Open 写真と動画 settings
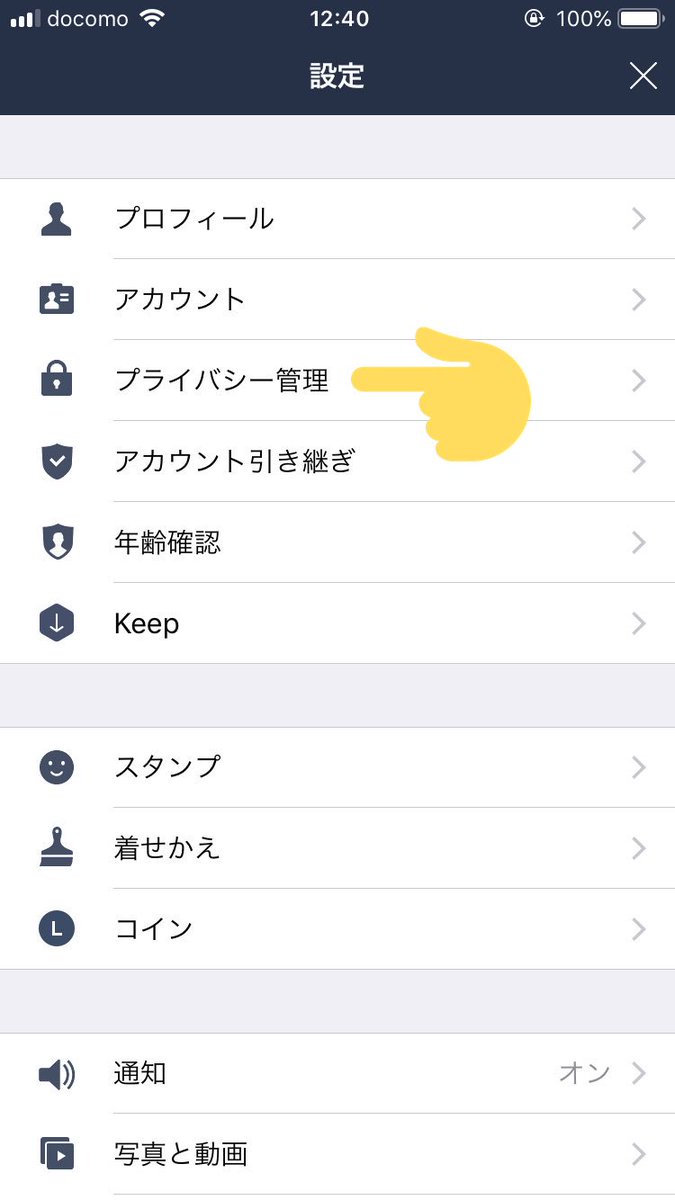This screenshot has height=1200, width=675. coord(337,1155)
